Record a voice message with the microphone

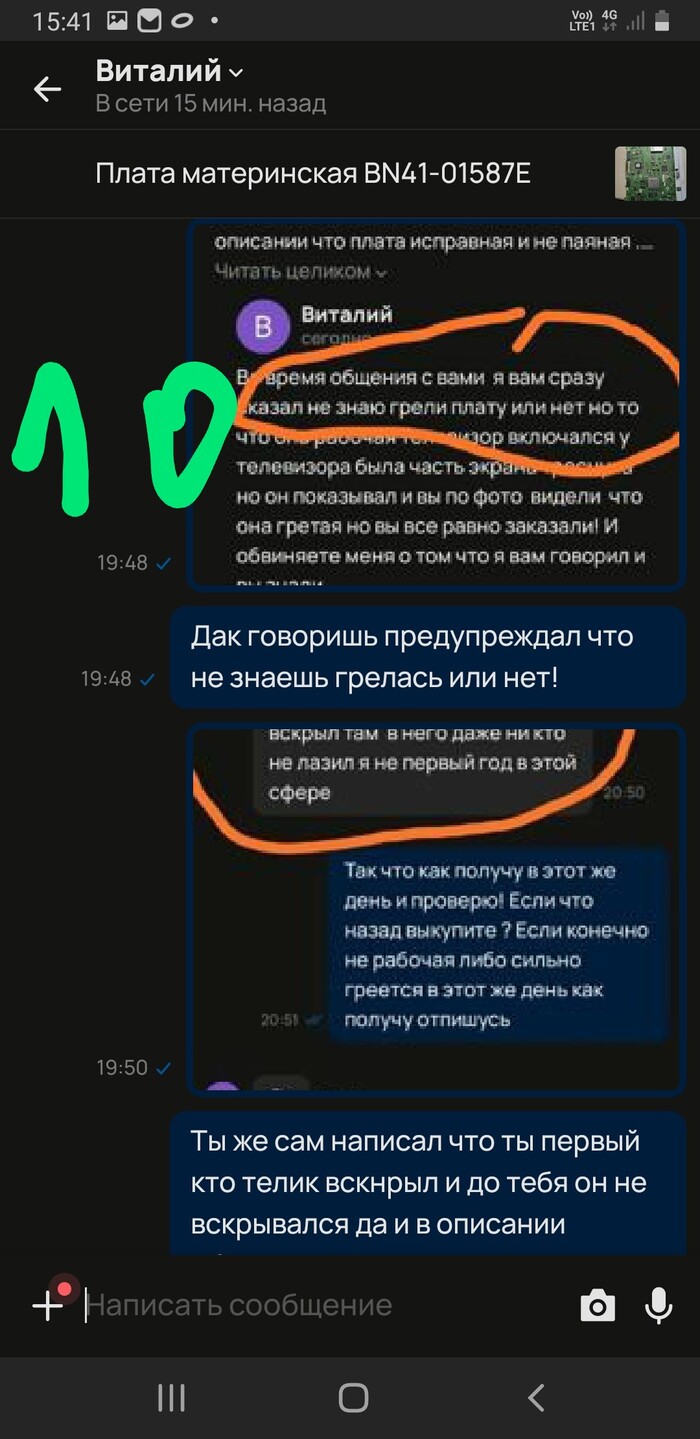click(658, 1305)
